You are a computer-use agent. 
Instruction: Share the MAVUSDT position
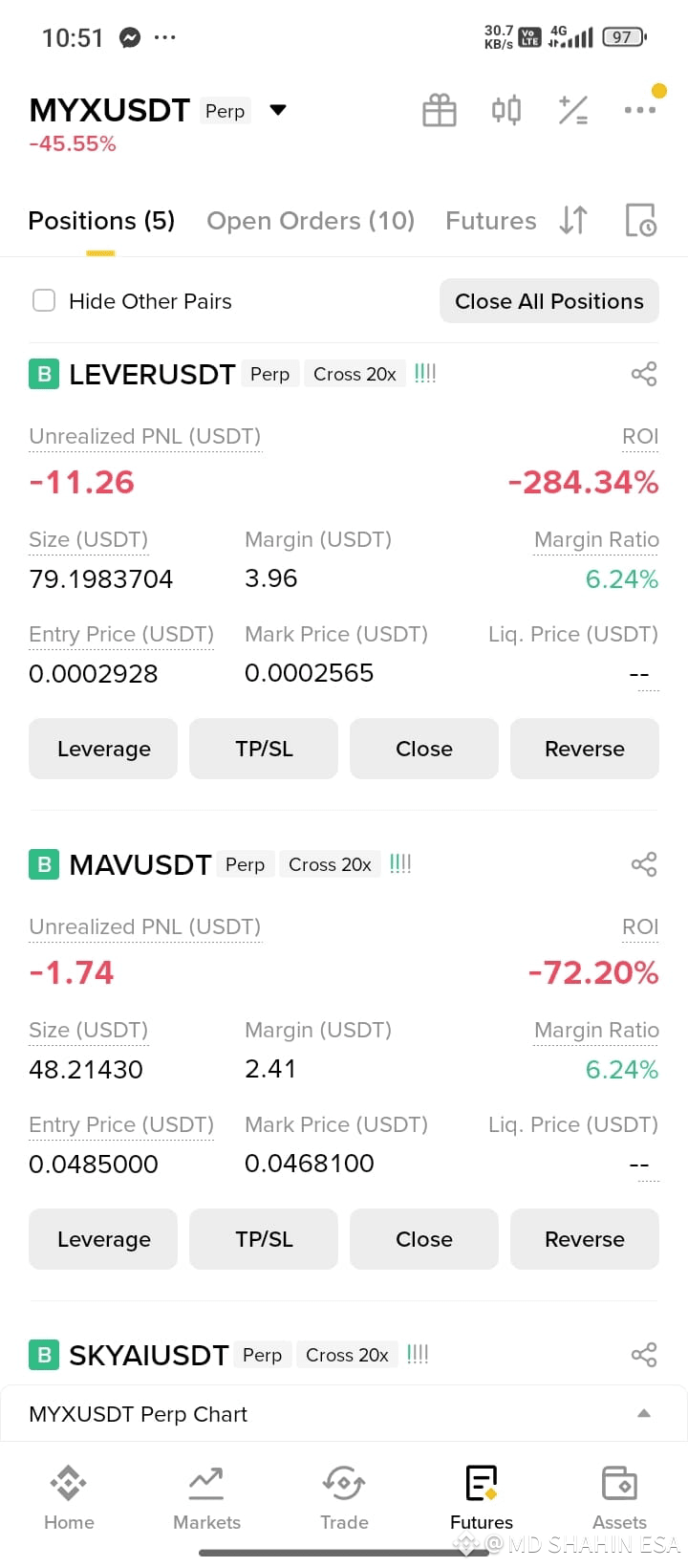pos(644,864)
